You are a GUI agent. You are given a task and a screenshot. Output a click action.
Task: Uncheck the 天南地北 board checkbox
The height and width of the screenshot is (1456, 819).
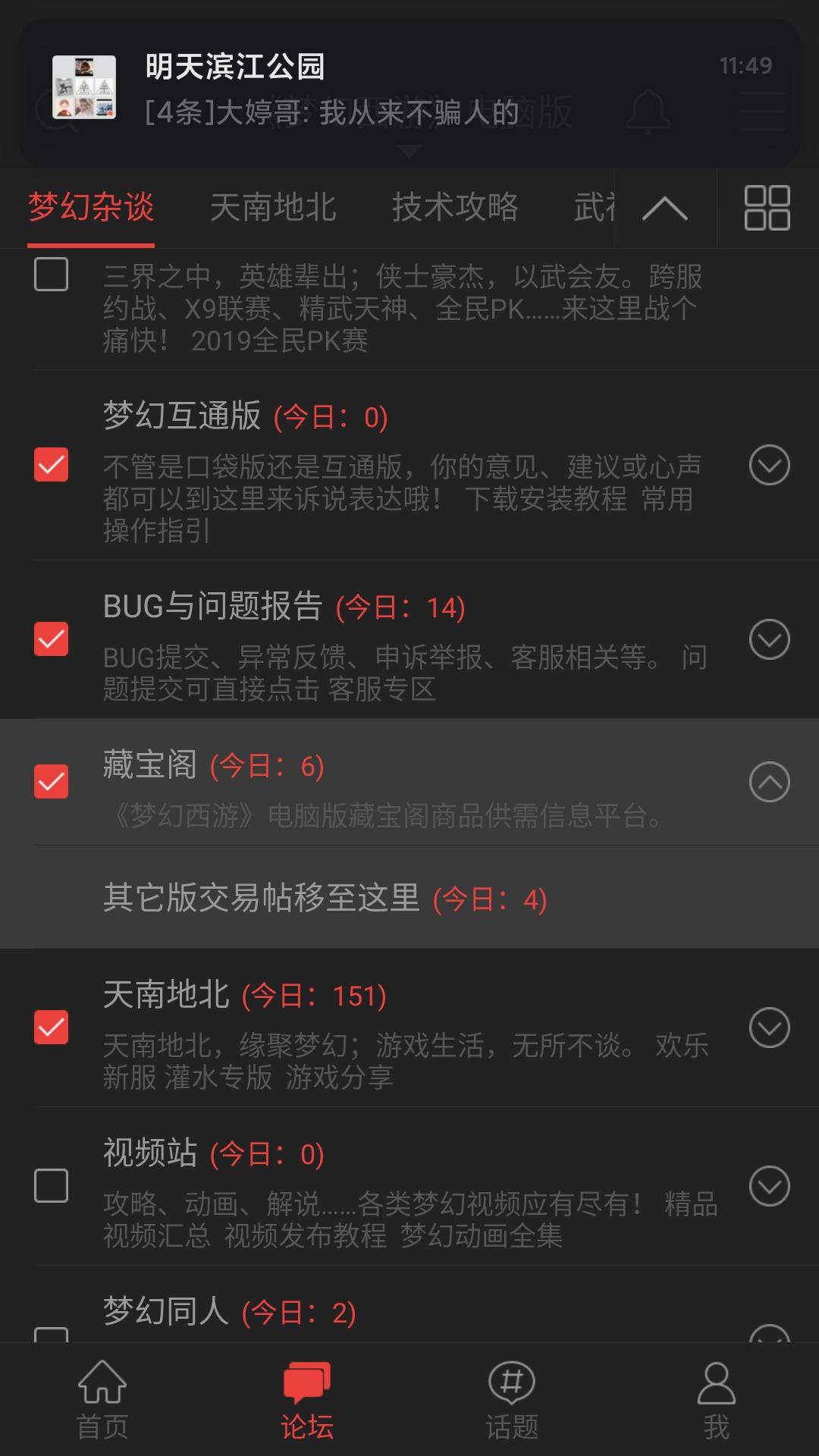coord(52,1028)
